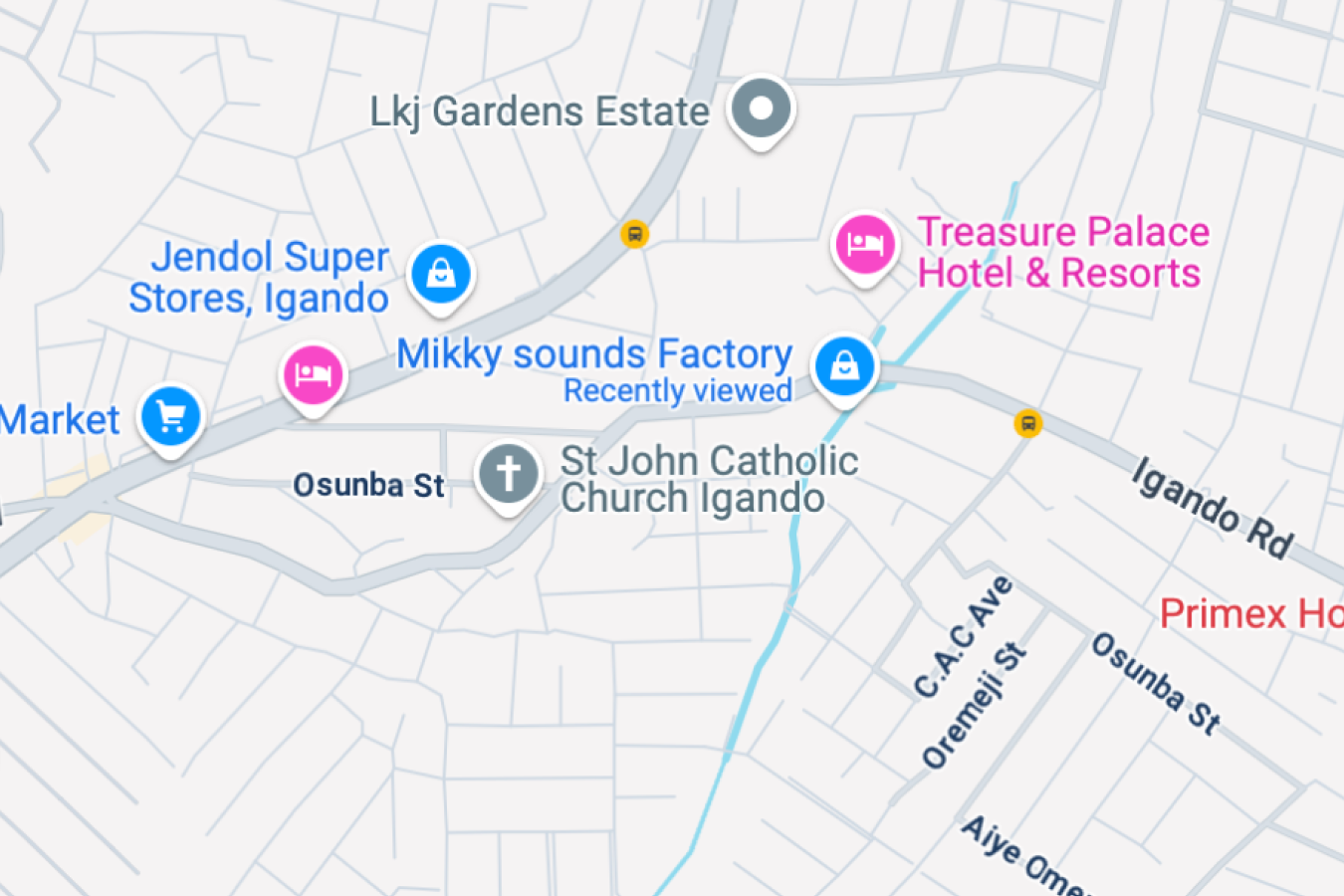The width and height of the screenshot is (1344, 896).
Task: Open the unlabeled pink hotel pin
Action: (313, 375)
